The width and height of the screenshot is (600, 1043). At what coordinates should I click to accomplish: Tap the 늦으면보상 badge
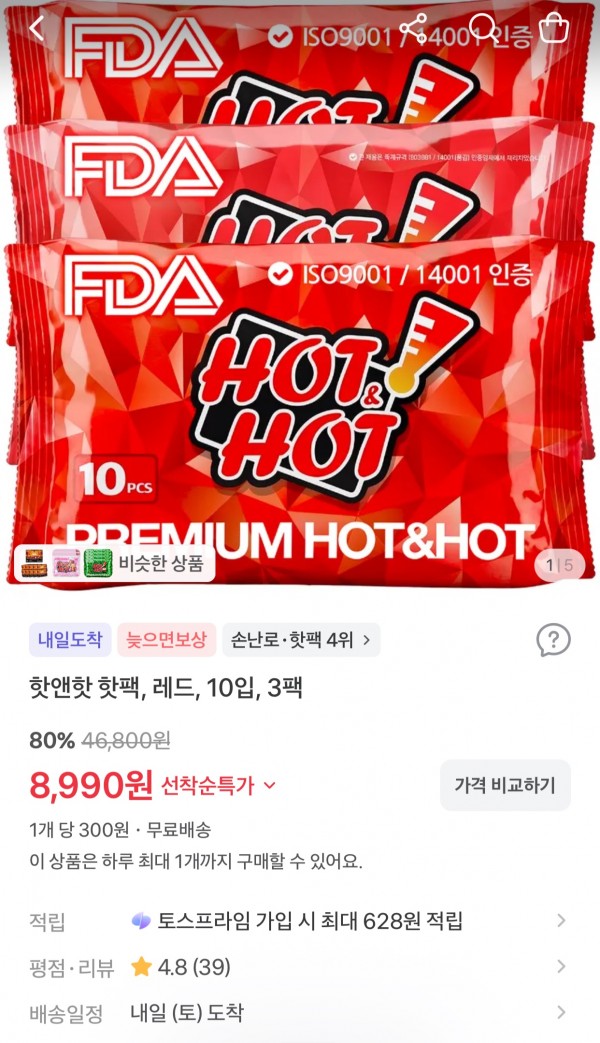click(x=166, y=640)
